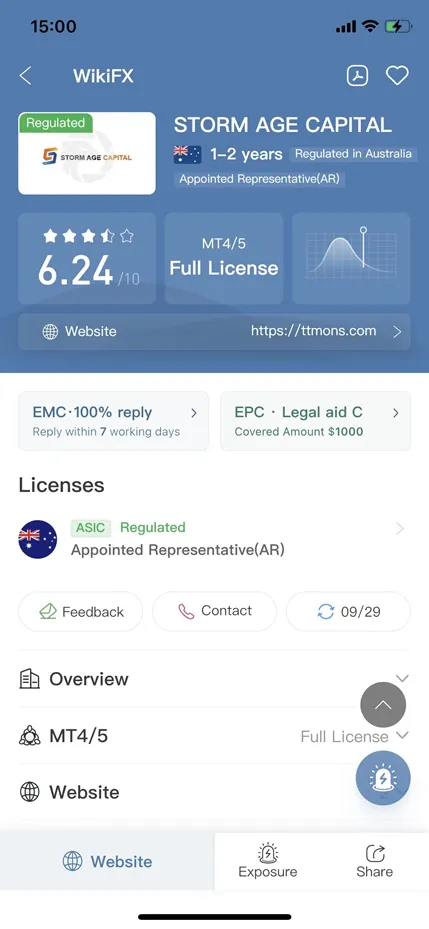View the distribution chart card
Screen dimensions: 429x929
(x=351, y=258)
